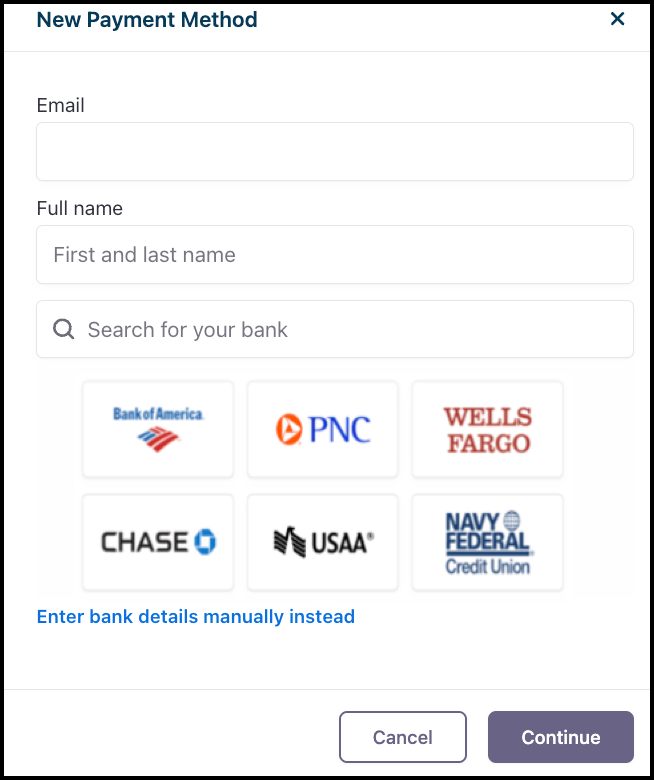Select Navy Federal Credit Union

pyautogui.click(x=487, y=542)
